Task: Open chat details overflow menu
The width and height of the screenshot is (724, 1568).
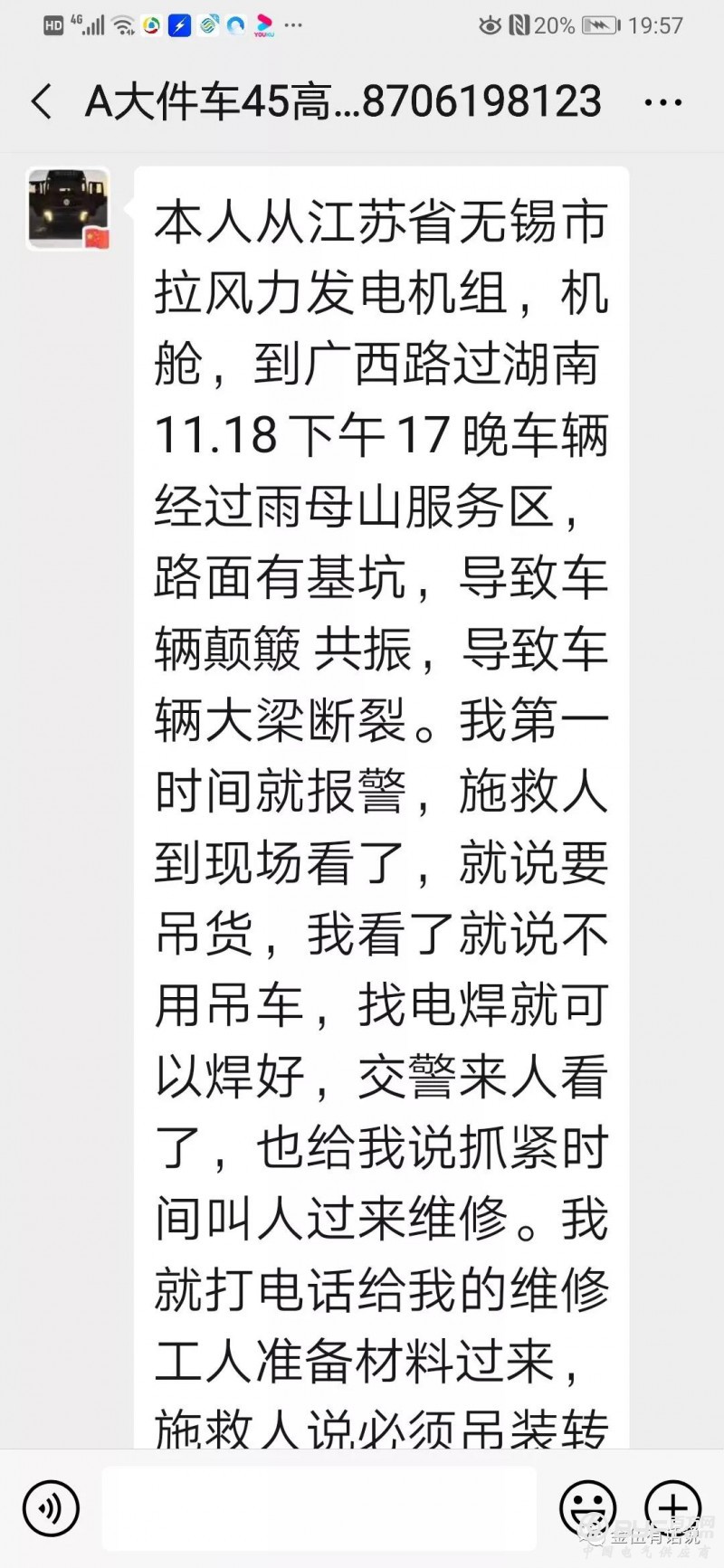Action: point(662,102)
